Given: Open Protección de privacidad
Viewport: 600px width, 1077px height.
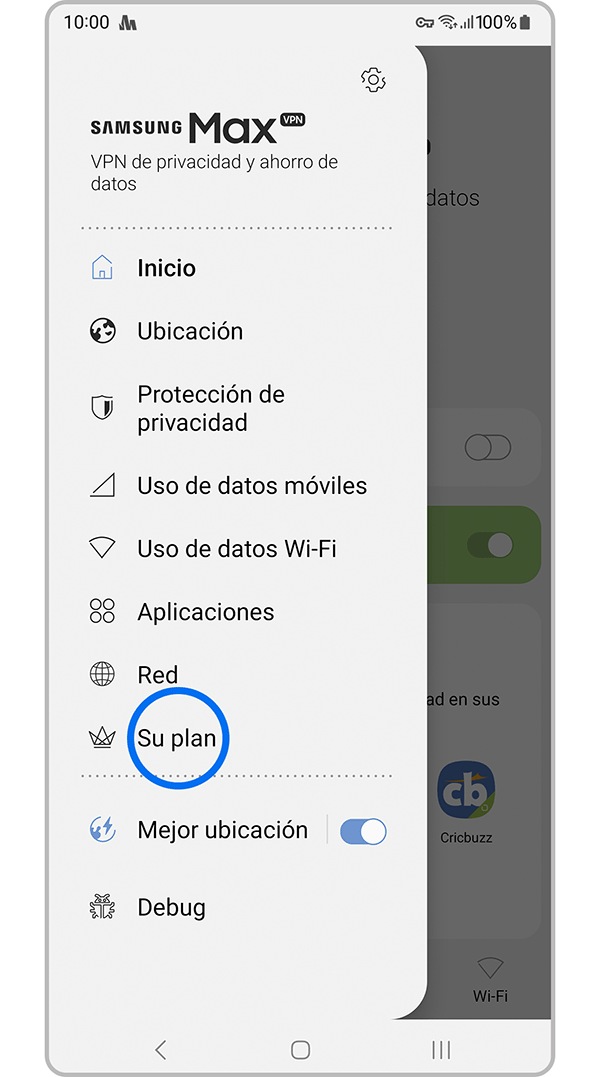Looking at the screenshot, I should tap(210, 408).
